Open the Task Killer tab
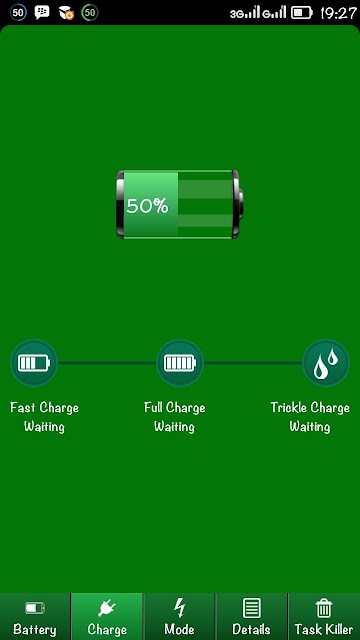The width and height of the screenshot is (360, 640). (x=324, y=617)
